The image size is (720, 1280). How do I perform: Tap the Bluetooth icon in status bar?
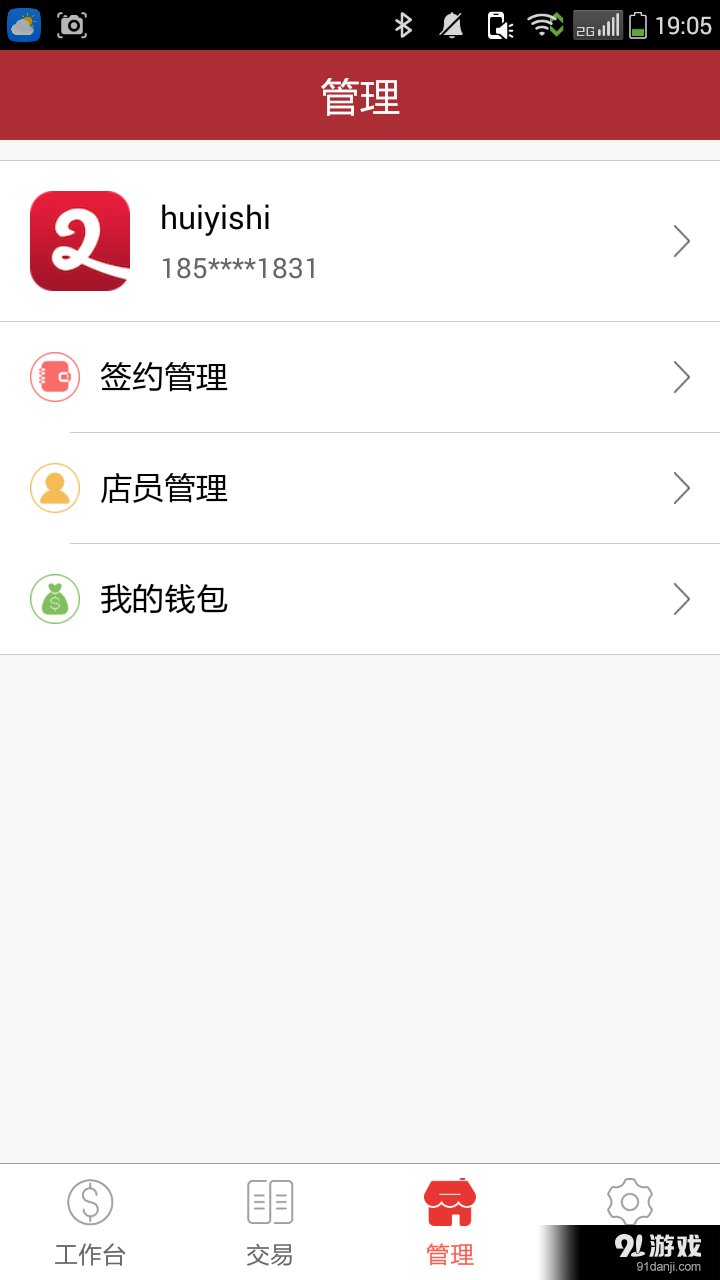(x=404, y=23)
